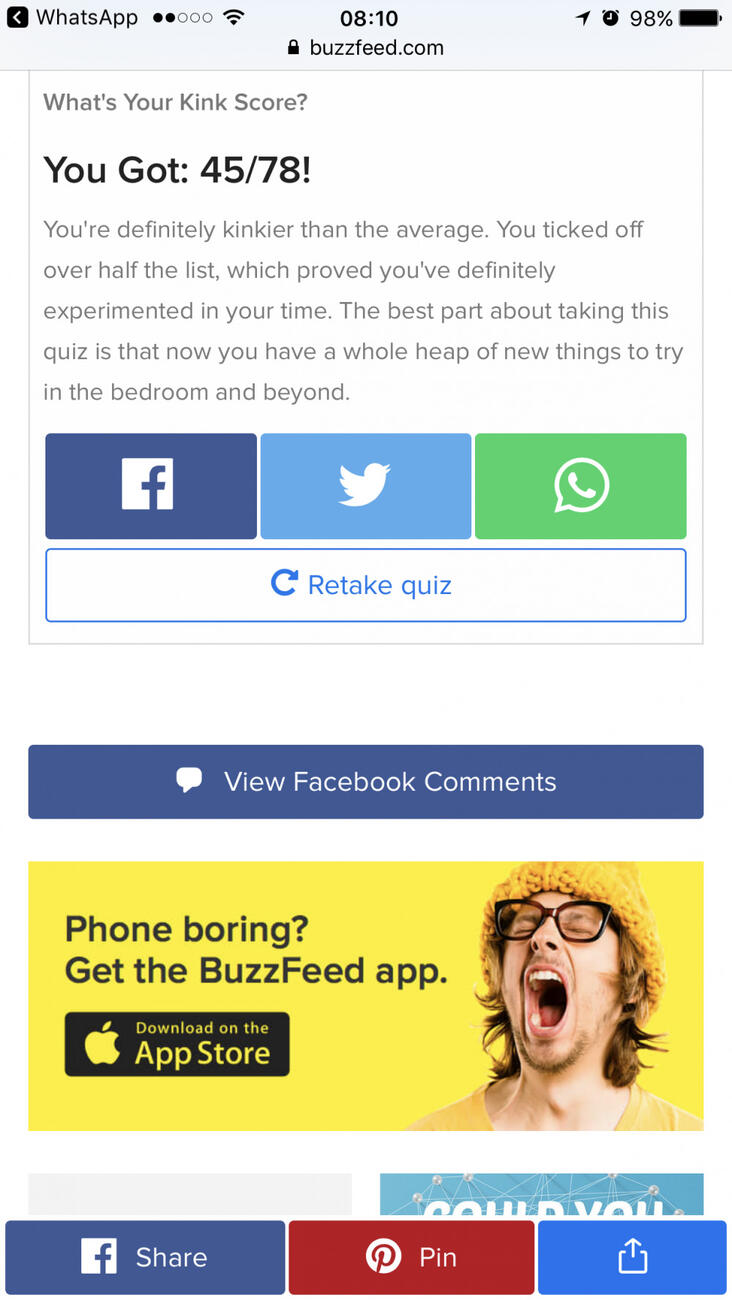
Task: Share quiz result on Twitter
Action: click(365, 486)
